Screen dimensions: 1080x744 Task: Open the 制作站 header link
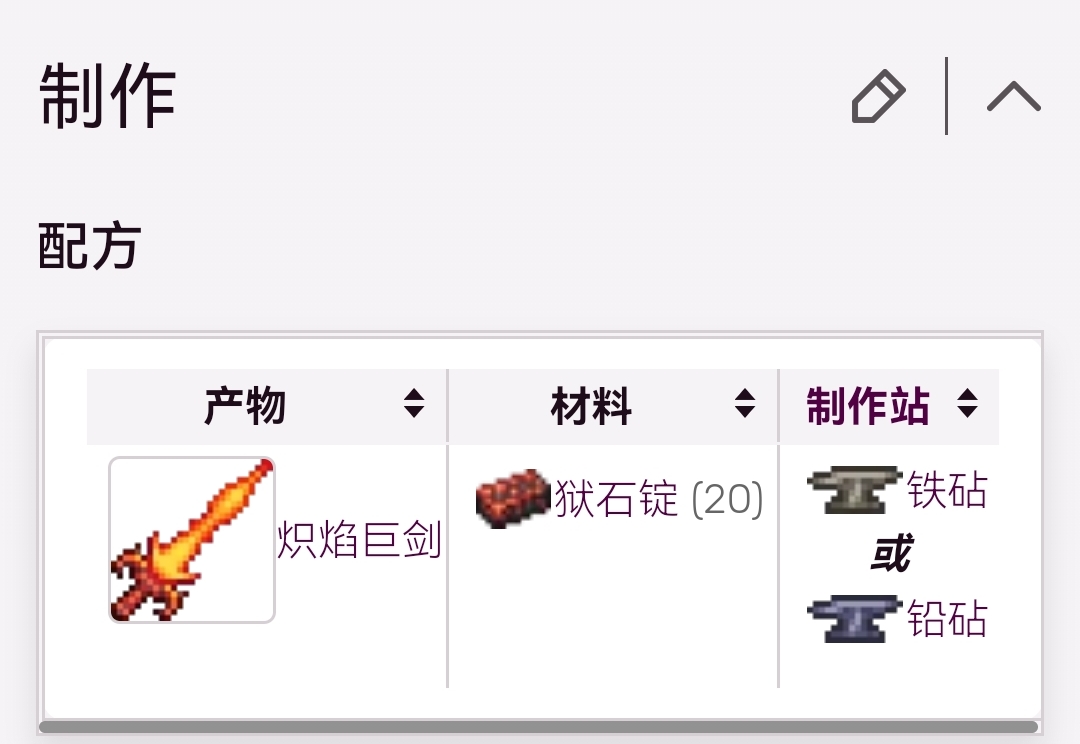click(x=868, y=407)
